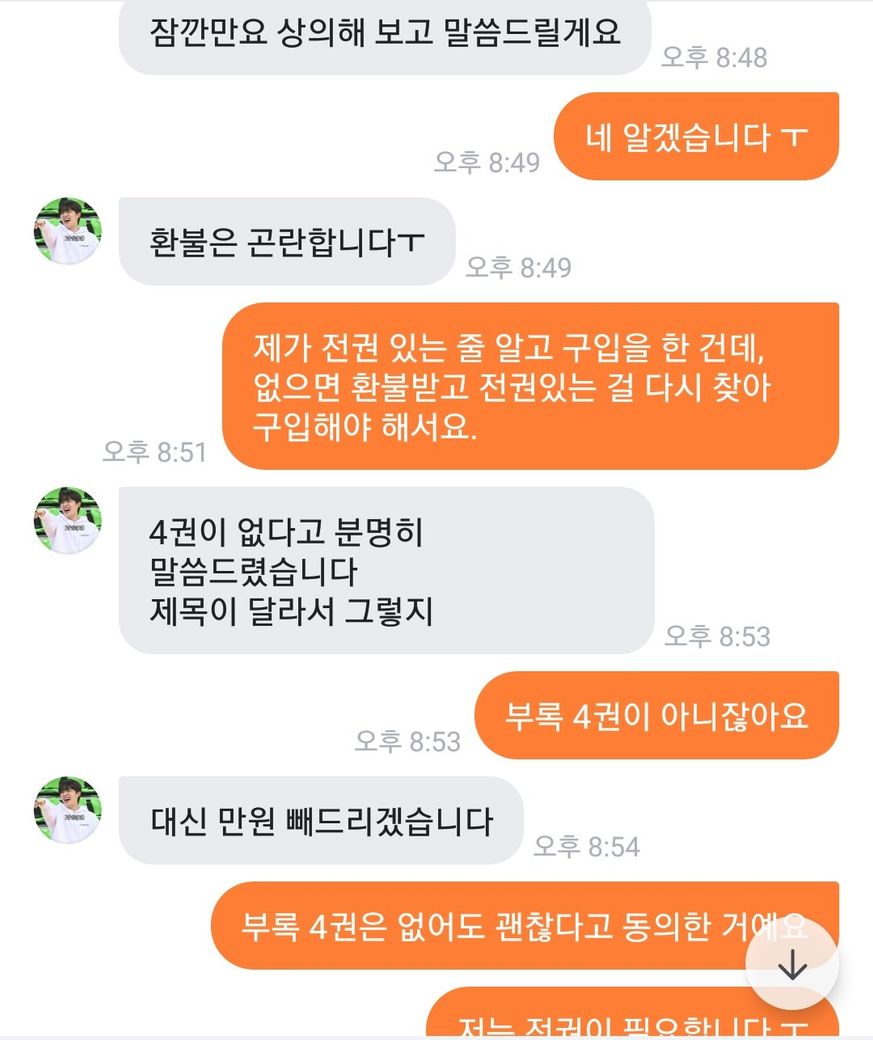Open profile picture beside '환불은 곤란합니다ㅜ'
The height and width of the screenshot is (1040, 873).
tap(69, 231)
